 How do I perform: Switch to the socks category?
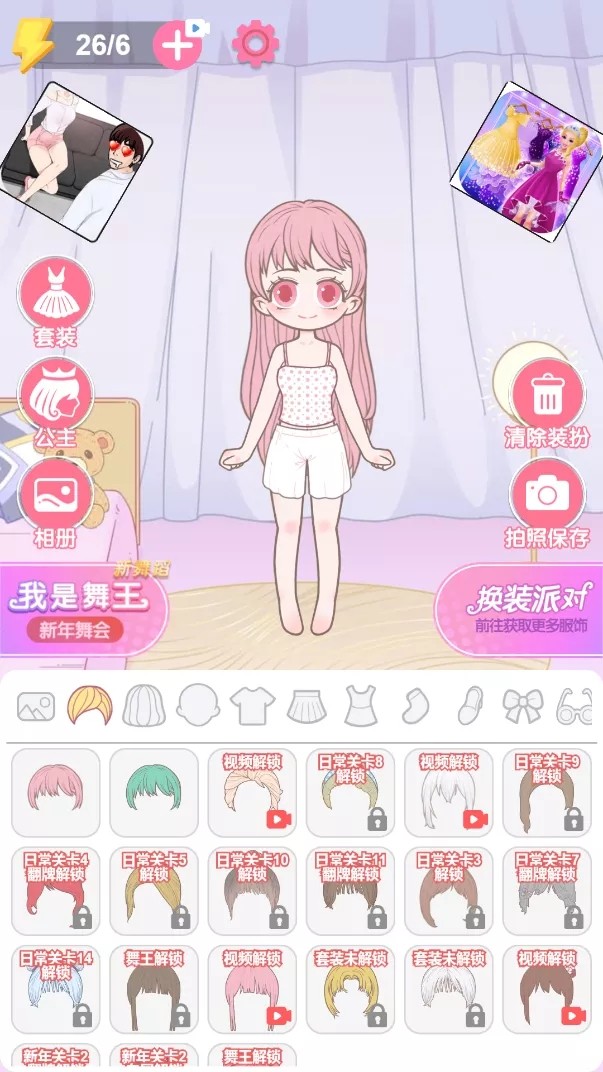(x=414, y=706)
